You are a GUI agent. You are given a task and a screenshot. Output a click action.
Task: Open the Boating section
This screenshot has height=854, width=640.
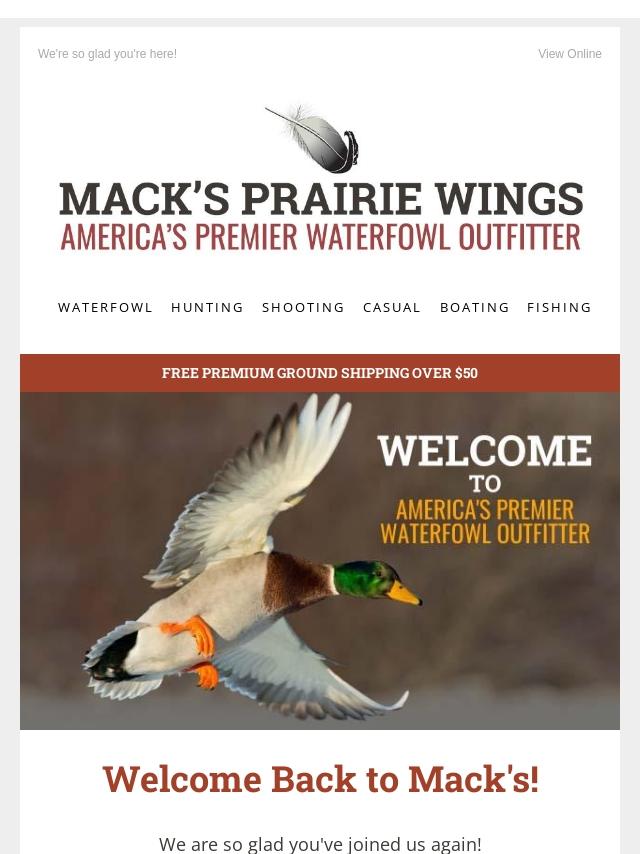(474, 307)
